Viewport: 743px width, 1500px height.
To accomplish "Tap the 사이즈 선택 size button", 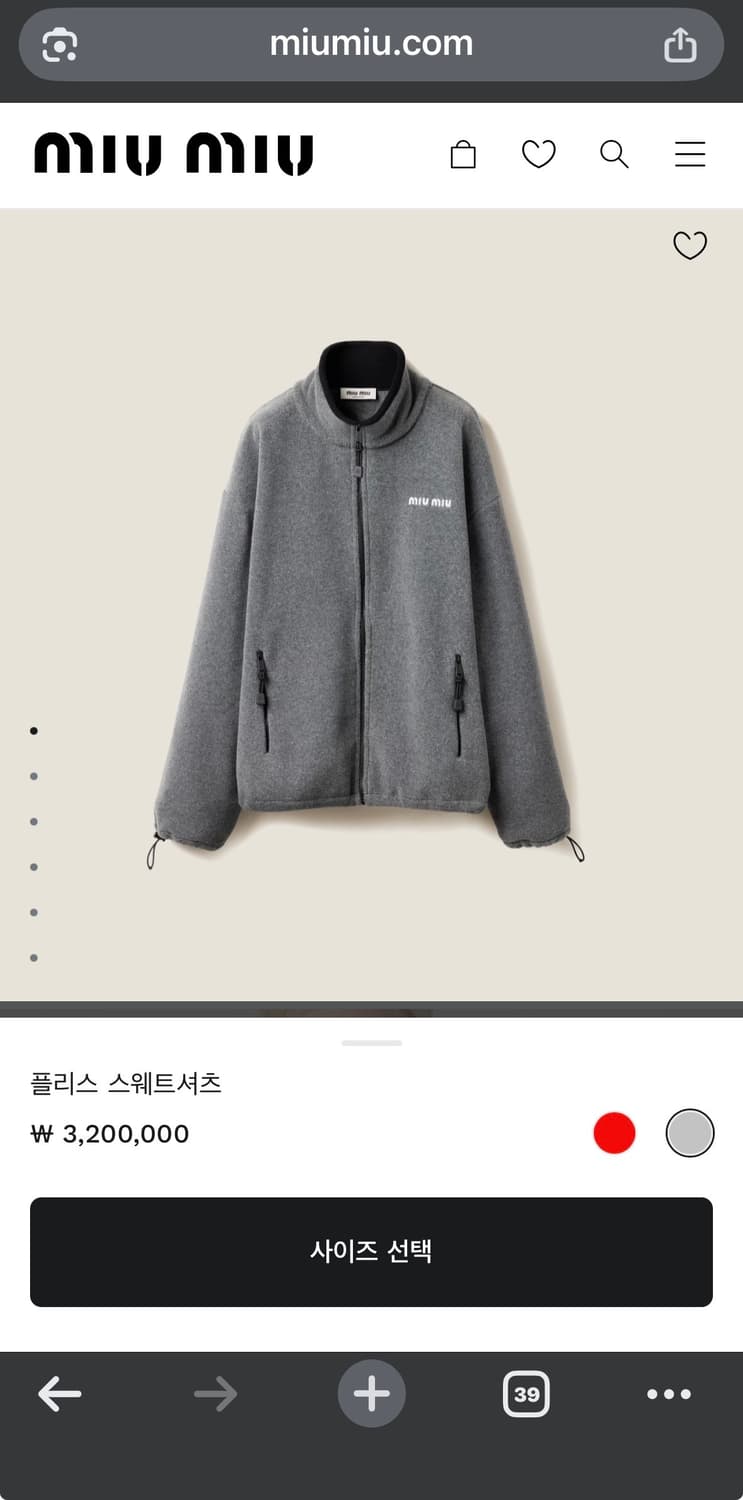I will pyautogui.click(x=371, y=1251).
